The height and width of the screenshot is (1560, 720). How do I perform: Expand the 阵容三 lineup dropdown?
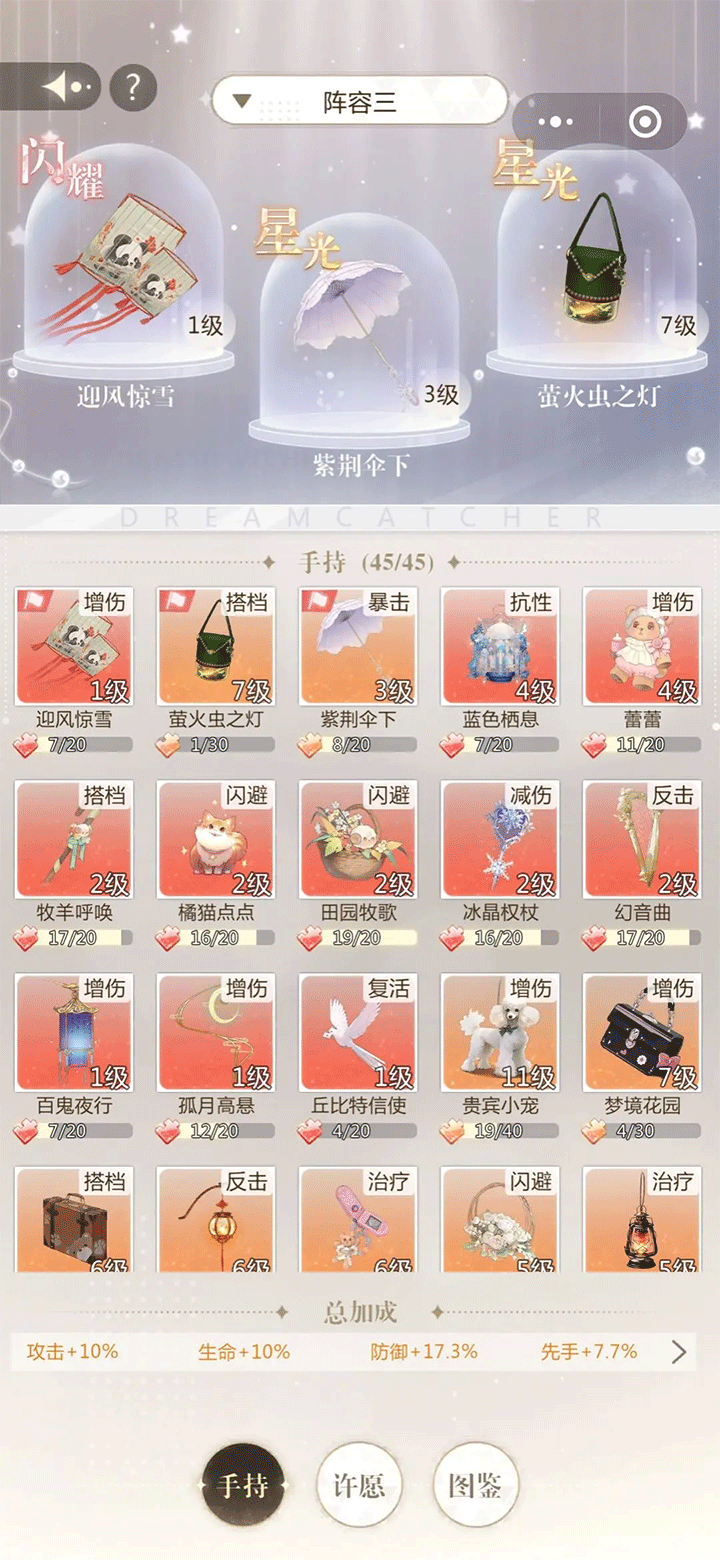359,101
